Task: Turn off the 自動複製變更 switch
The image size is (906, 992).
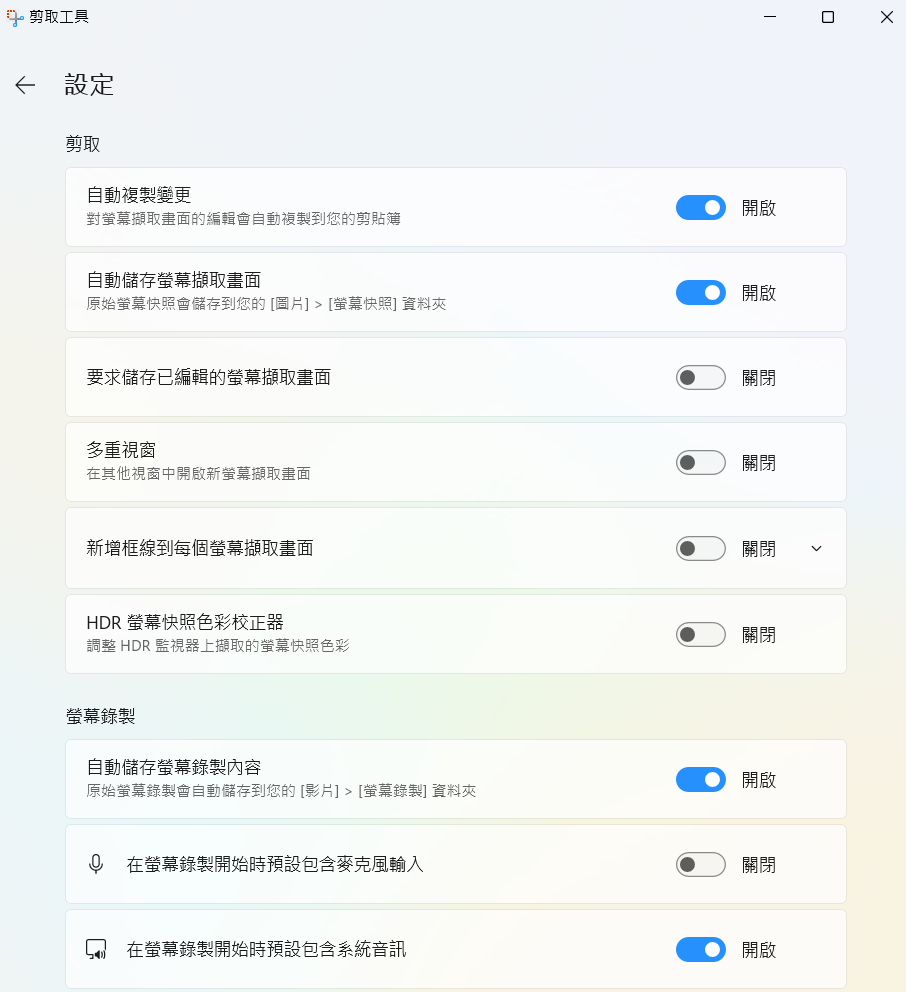Action: [x=700, y=208]
